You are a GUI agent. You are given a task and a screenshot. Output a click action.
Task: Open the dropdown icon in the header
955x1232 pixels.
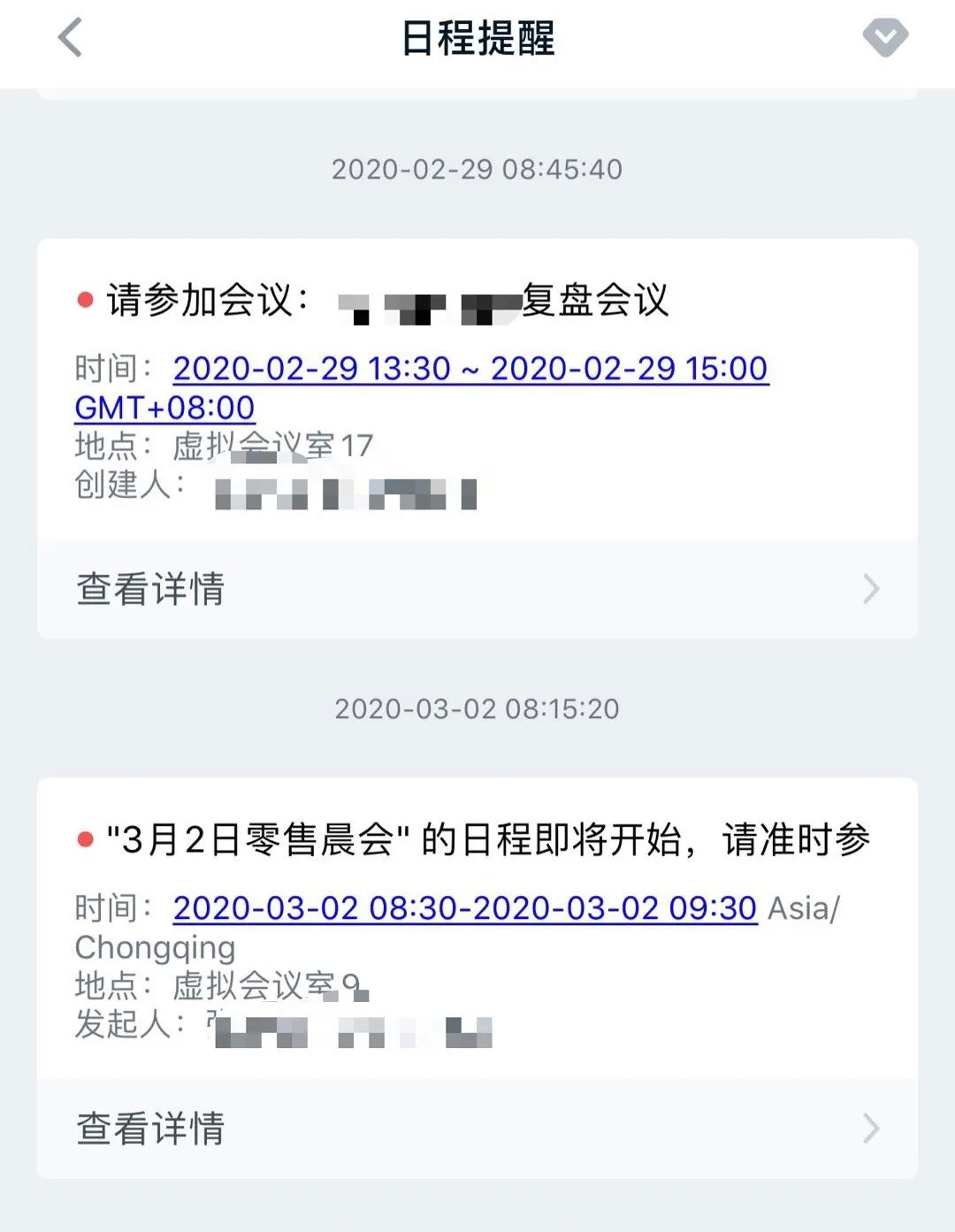coord(885,38)
